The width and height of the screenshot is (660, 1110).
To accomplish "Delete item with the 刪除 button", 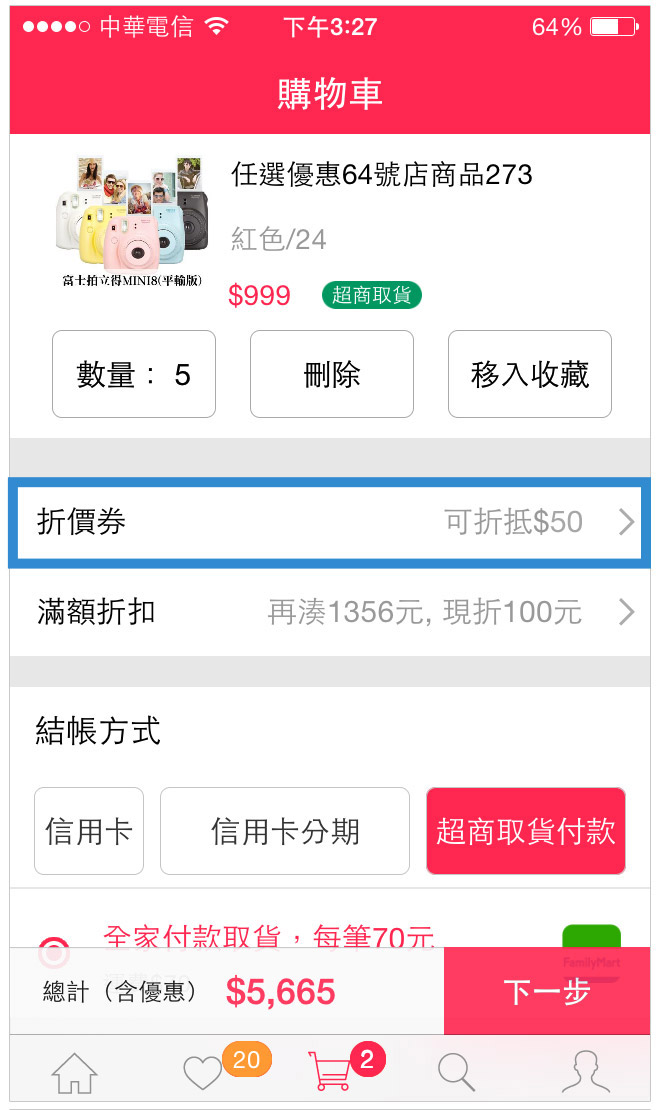I will 331,374.
